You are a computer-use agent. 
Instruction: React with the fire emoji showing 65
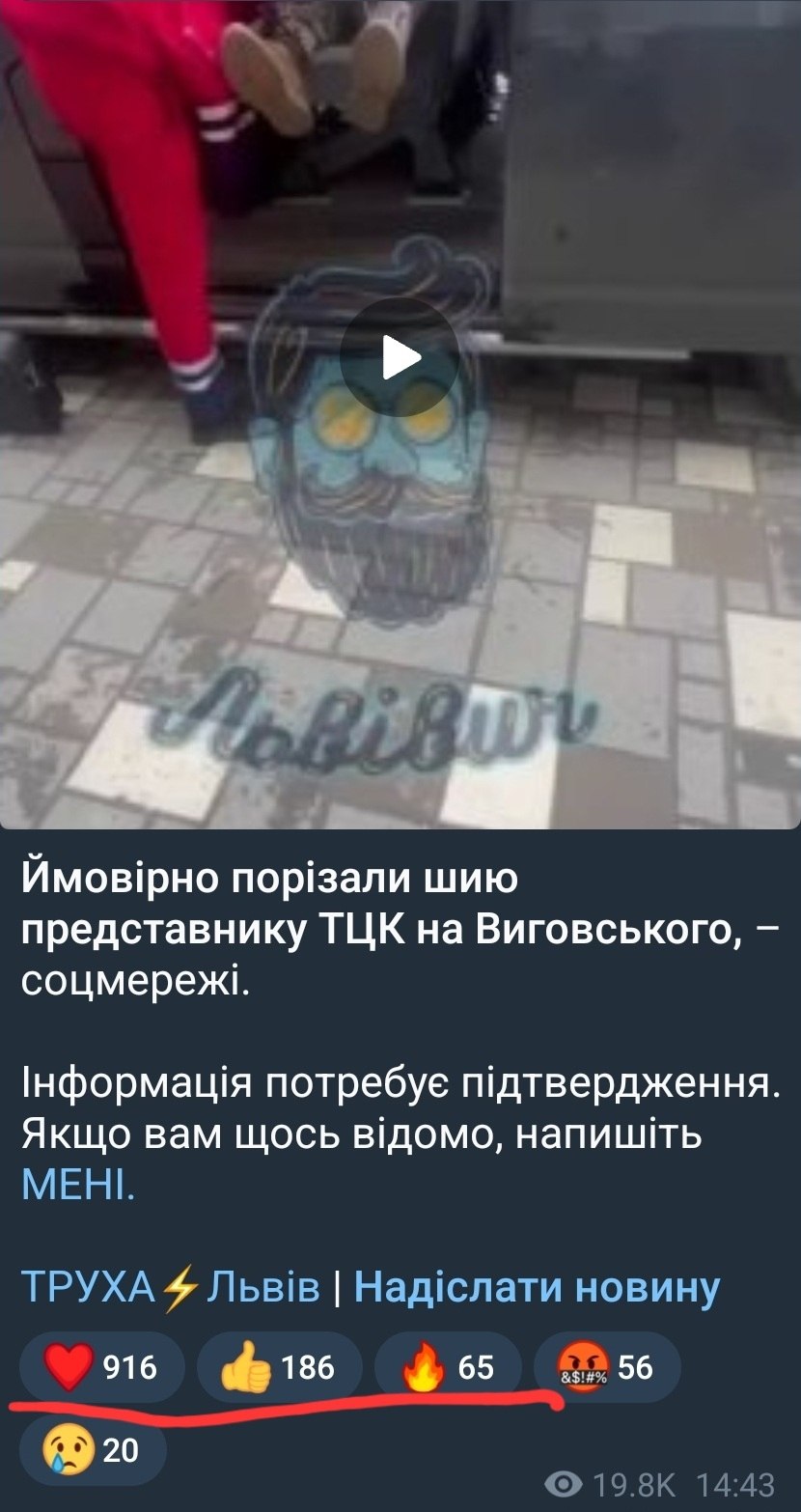(x=447, y=1367)
